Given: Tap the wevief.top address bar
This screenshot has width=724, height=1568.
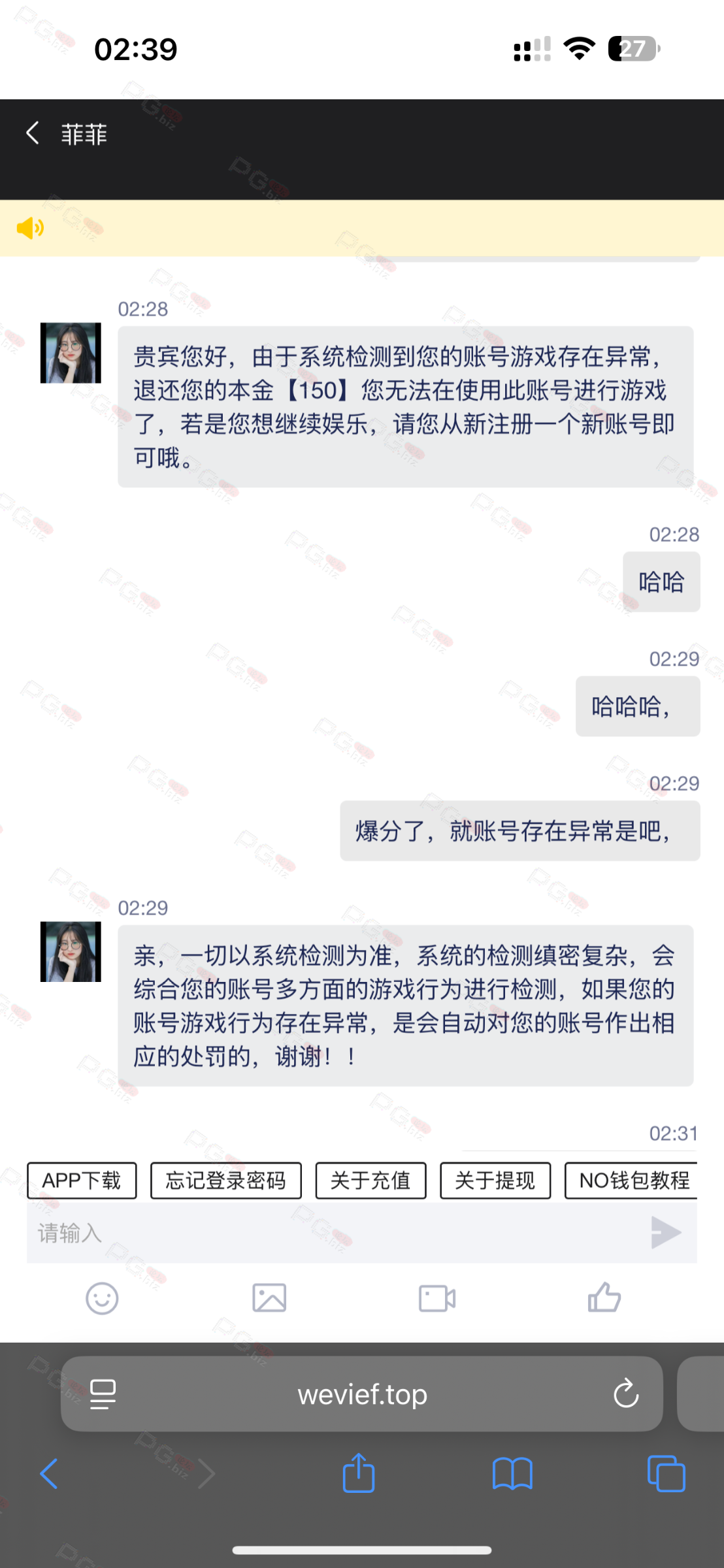Looking at the screenshot, I should (362, 1394).
